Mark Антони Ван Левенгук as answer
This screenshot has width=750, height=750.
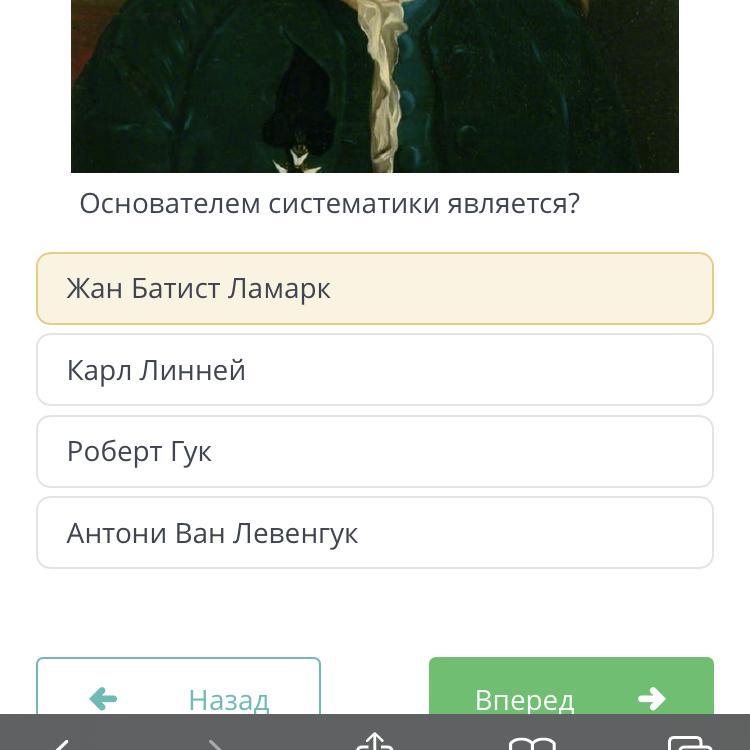click(x=374, y=533)
